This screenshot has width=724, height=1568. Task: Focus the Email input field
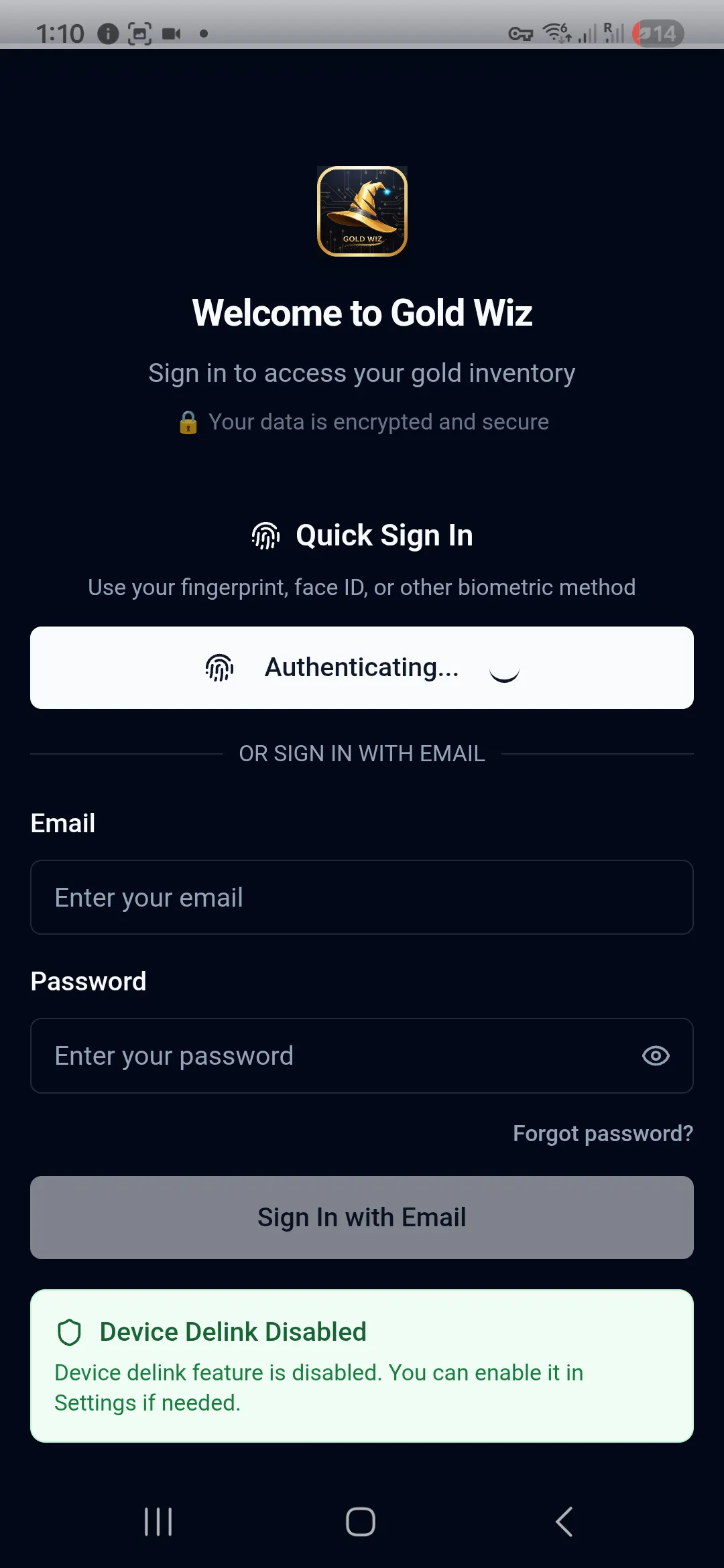pyautogui.click(x=362, y=897)
